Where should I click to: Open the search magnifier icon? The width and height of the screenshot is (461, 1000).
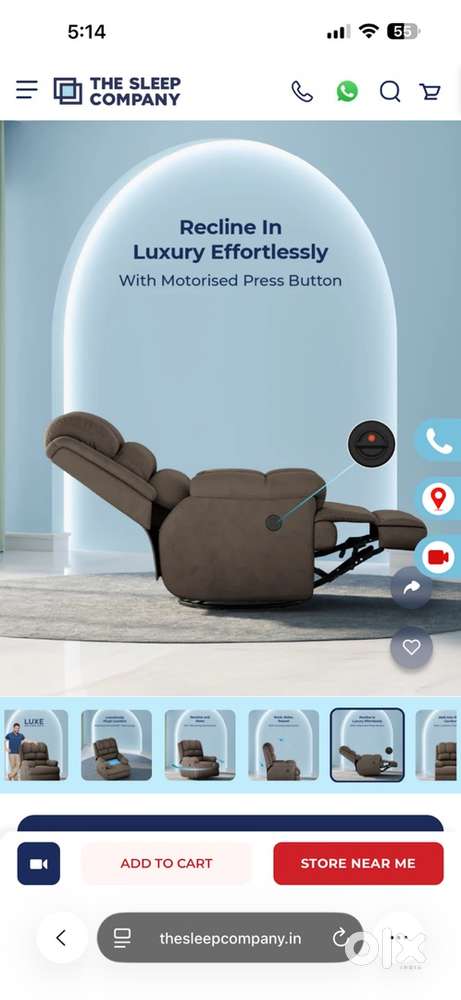[390, 92]
